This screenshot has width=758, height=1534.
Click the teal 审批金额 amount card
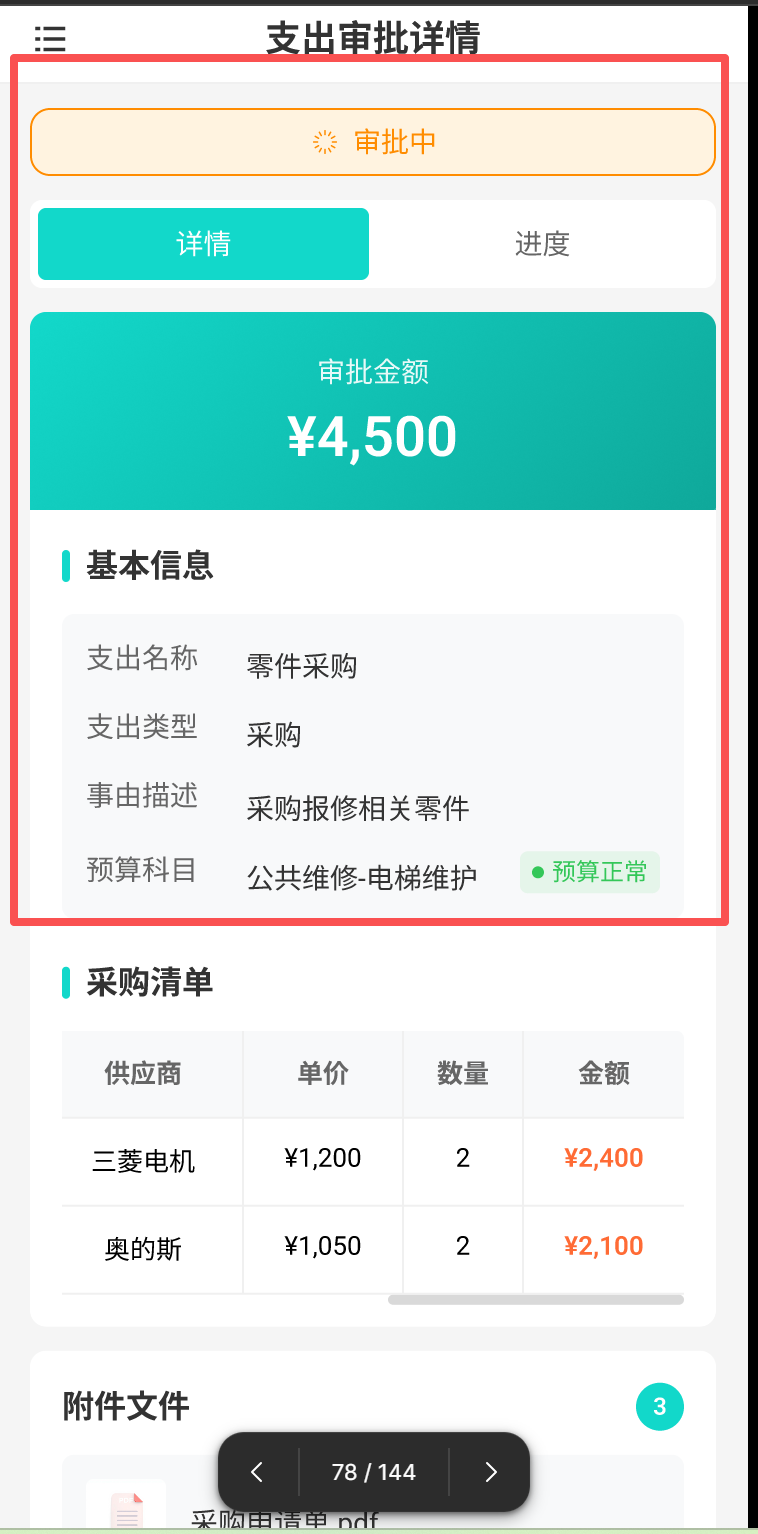(x=373, y=411)
